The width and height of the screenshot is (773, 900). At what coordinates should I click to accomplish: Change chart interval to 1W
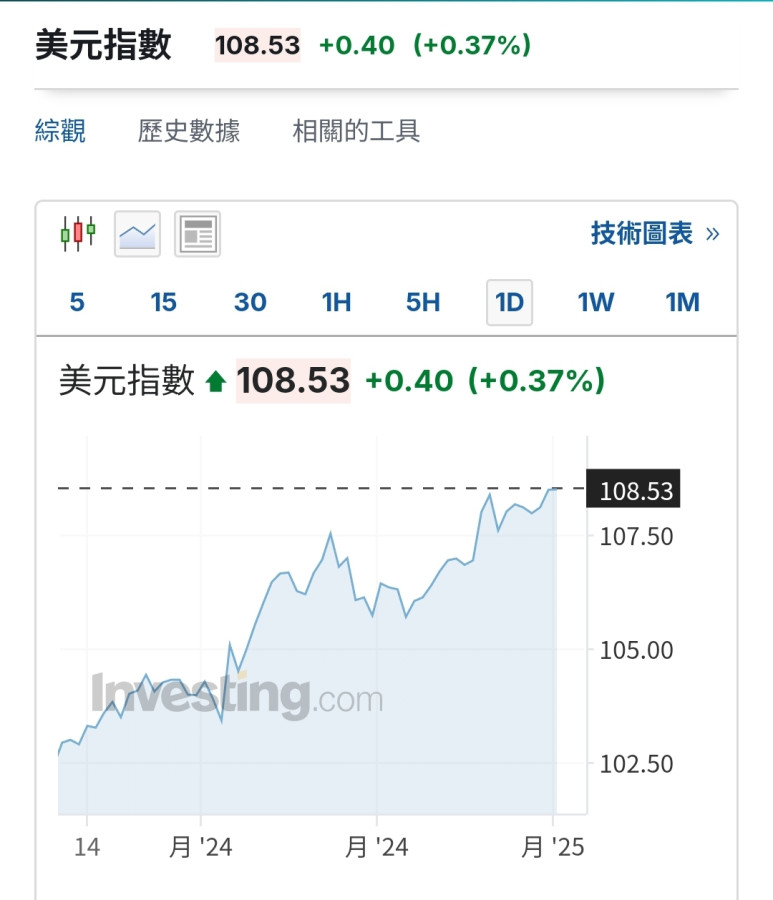pyautogui.click(x=596, y=302)
